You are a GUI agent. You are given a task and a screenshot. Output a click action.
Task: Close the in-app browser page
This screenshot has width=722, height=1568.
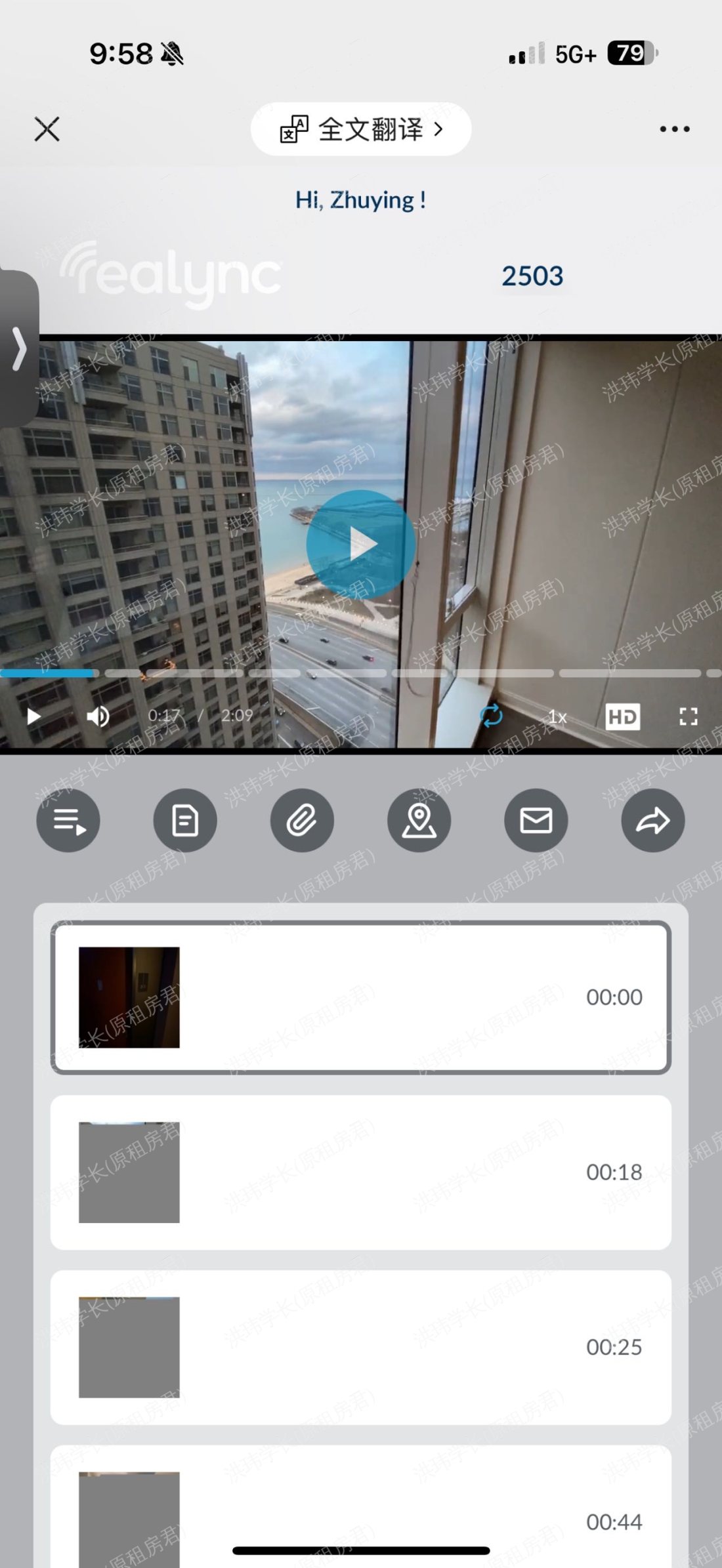pos(47,129)
